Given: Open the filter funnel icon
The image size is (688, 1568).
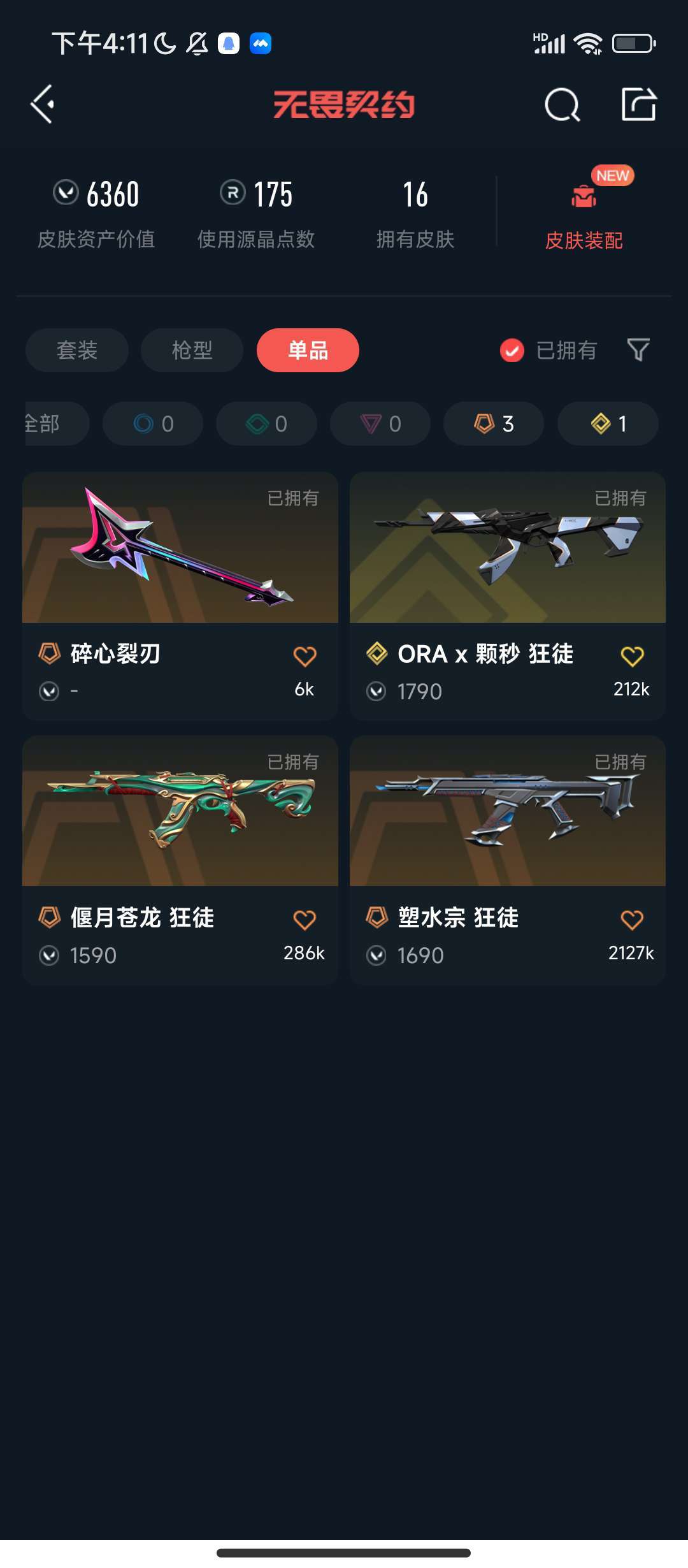Looking at the screenshot, I should 638,350.
